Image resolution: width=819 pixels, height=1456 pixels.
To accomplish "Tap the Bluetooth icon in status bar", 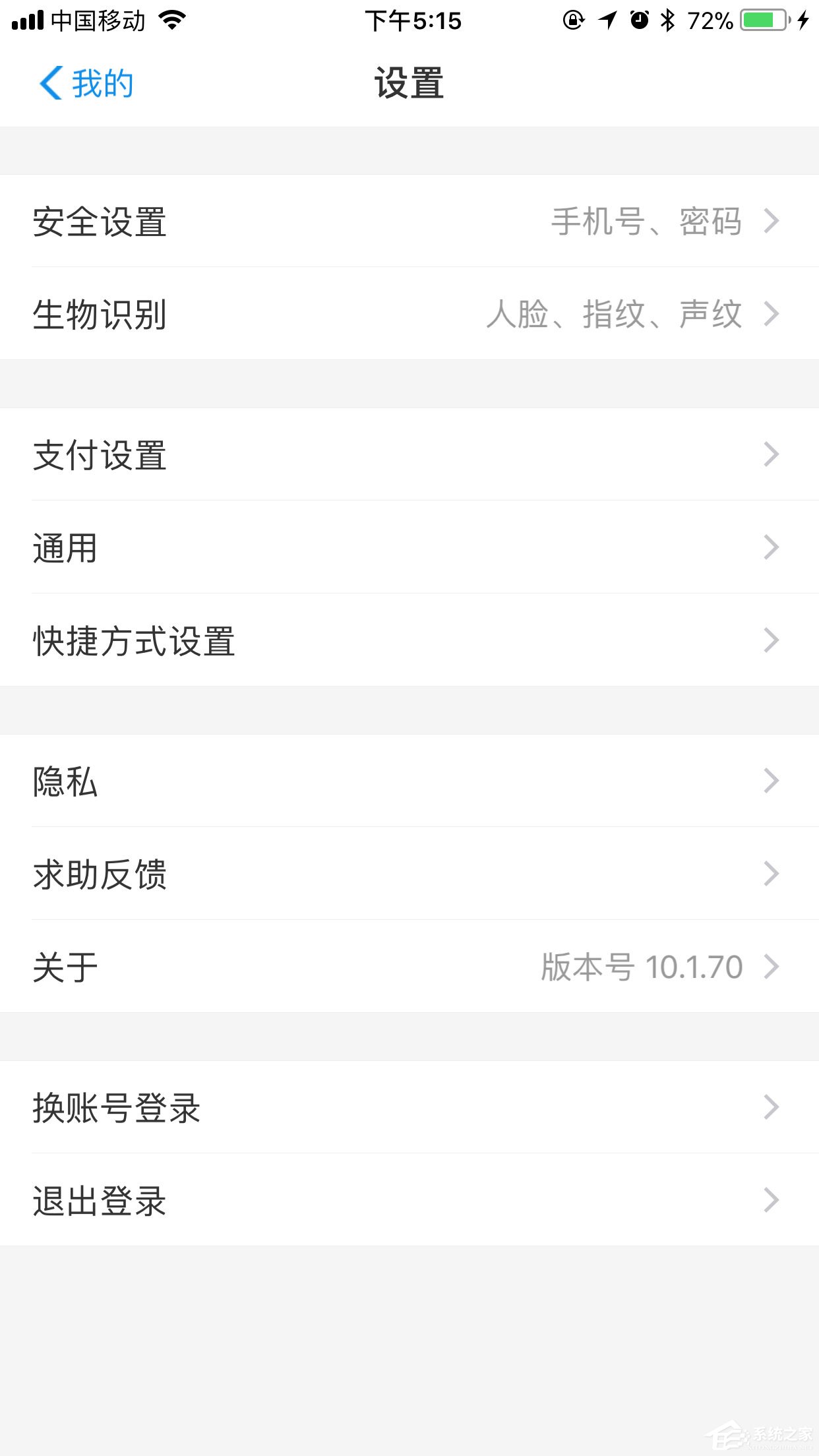I will 668,20.
